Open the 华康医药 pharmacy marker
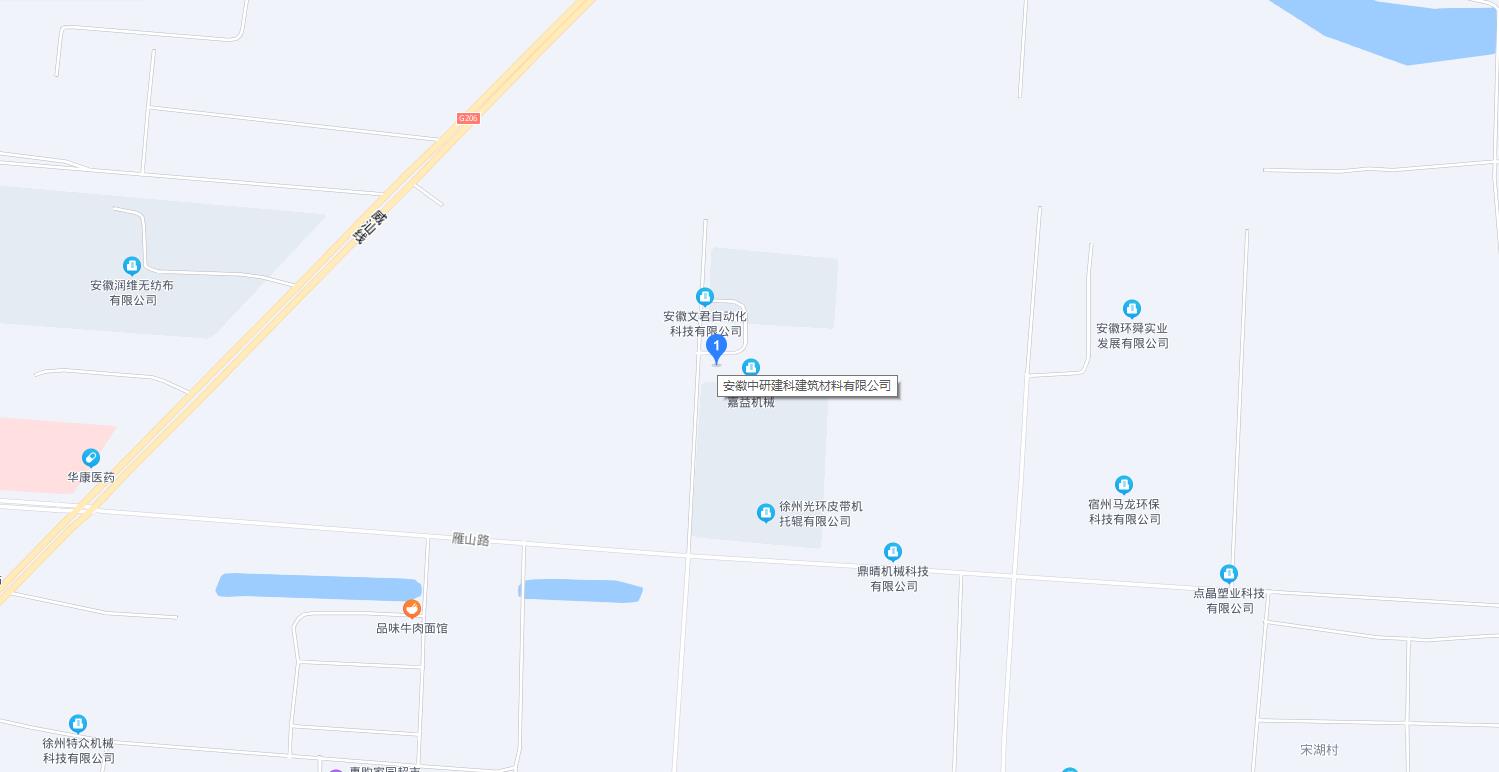The height and width of the screenshot is (772, 1499). point(91,458)
